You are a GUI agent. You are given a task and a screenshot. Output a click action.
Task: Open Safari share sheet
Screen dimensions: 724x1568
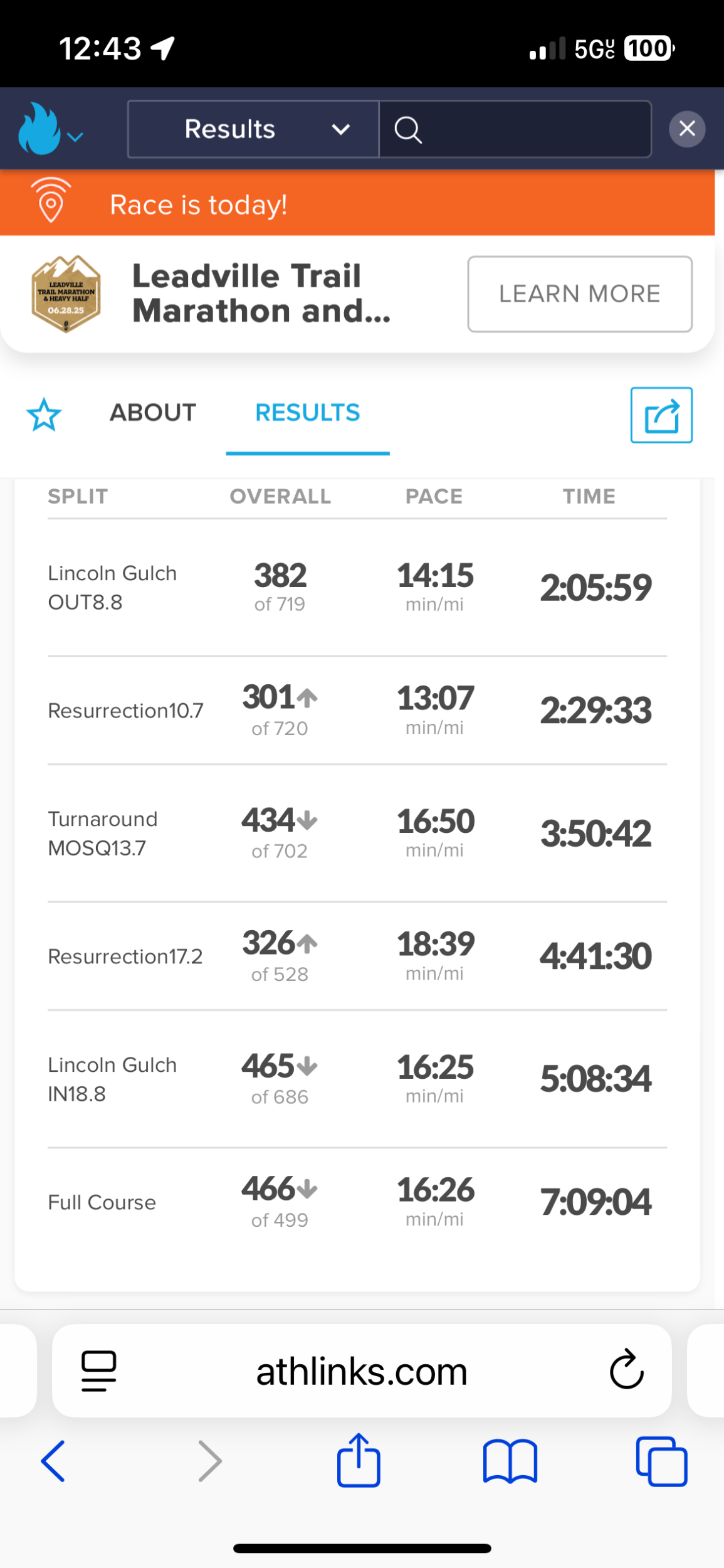click(x=359, y=1460)
